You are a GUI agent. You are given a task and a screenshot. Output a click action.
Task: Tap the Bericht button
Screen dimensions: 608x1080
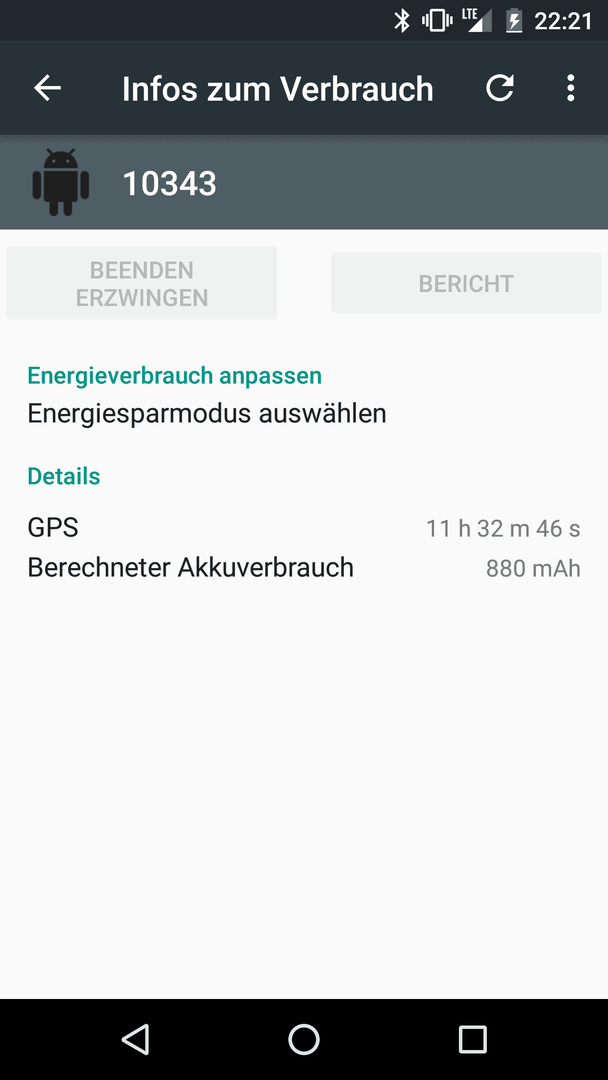click(x=466, y=283)
